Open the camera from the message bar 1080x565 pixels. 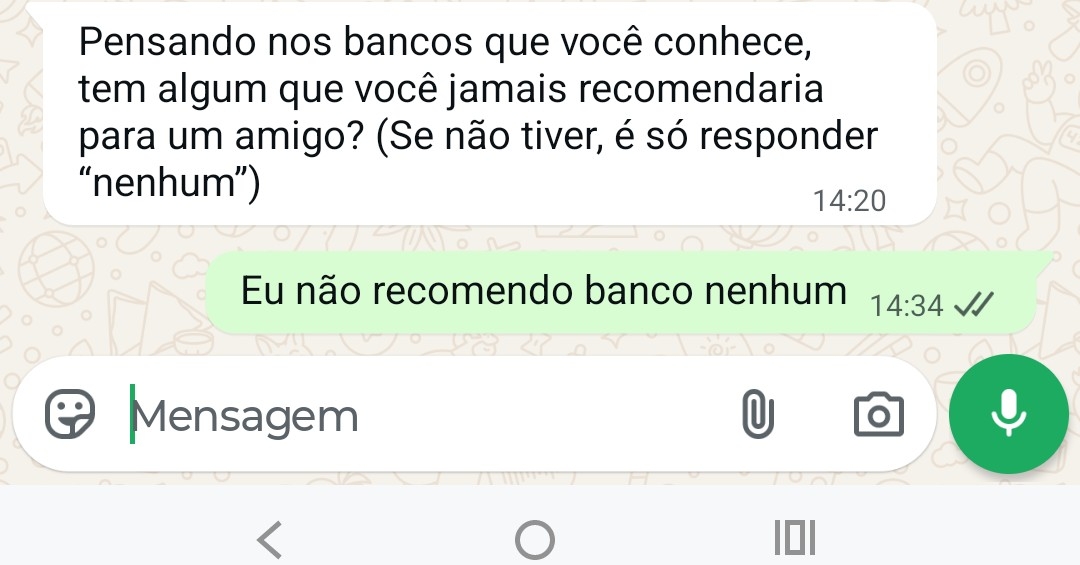(x=878, y=414)
